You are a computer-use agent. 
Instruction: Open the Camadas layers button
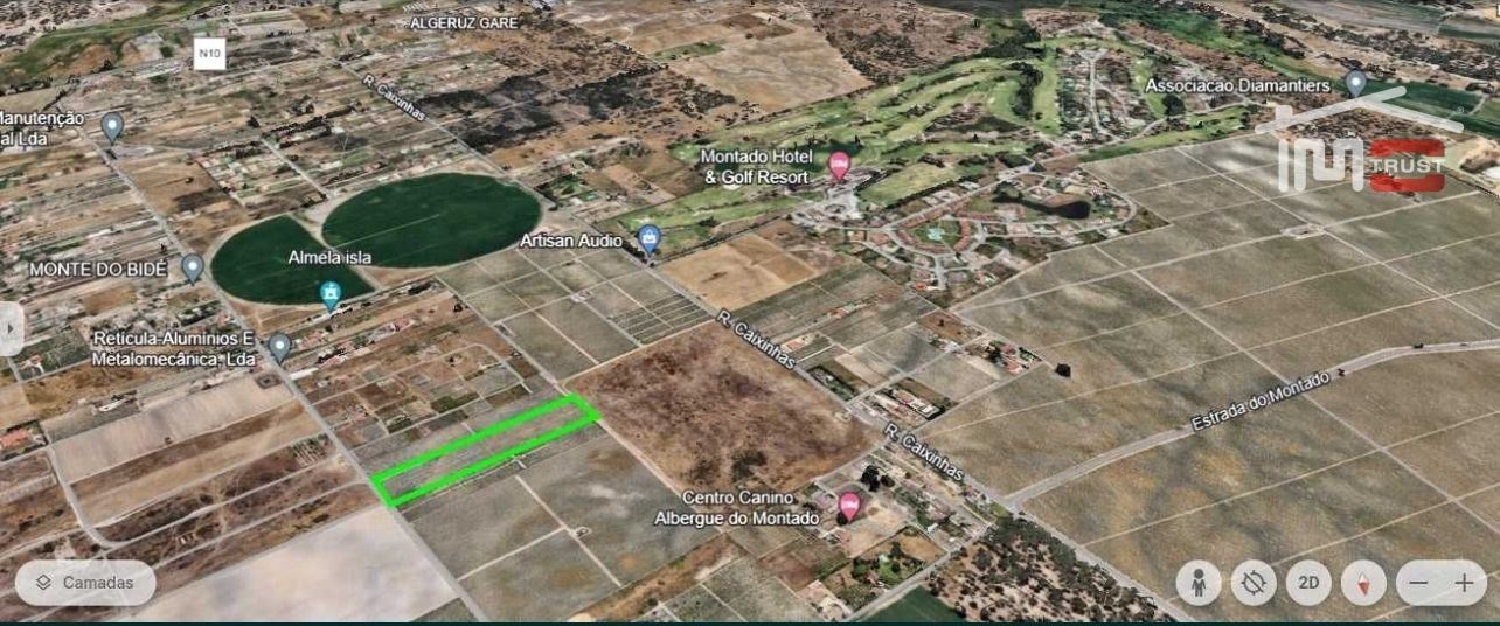coord(85,583)
